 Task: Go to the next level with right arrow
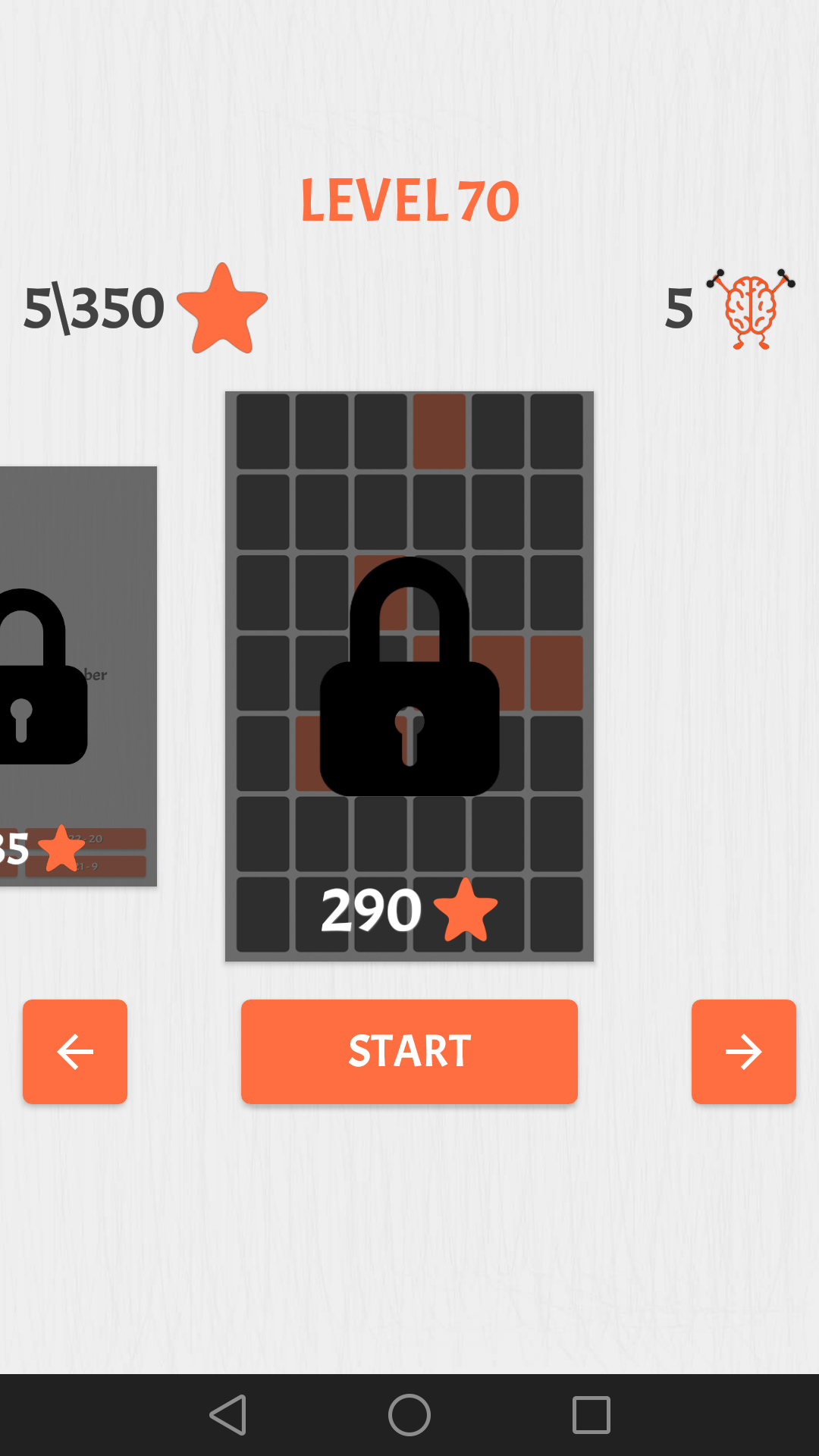point(744,1051)
